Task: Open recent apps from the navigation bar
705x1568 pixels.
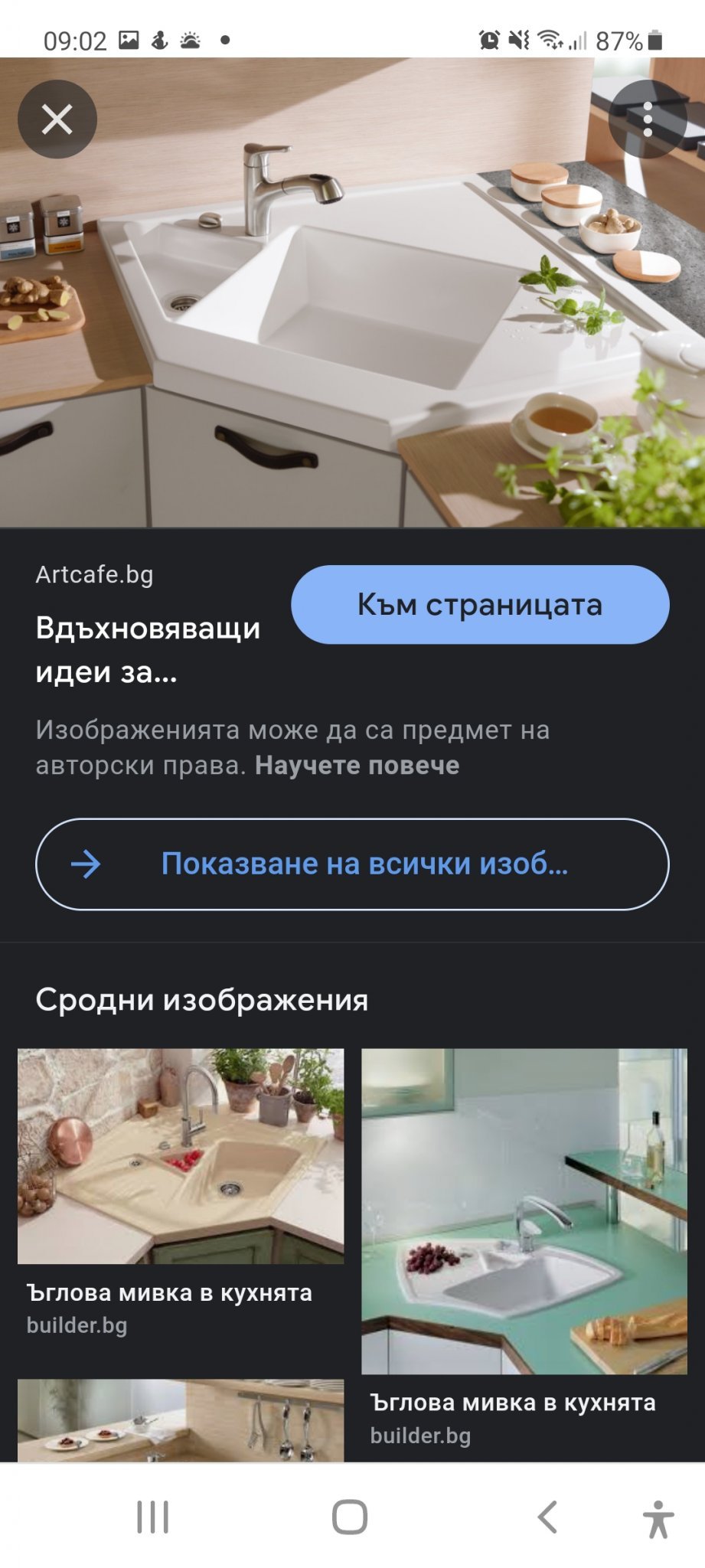Action: [x=152, y=1517]
